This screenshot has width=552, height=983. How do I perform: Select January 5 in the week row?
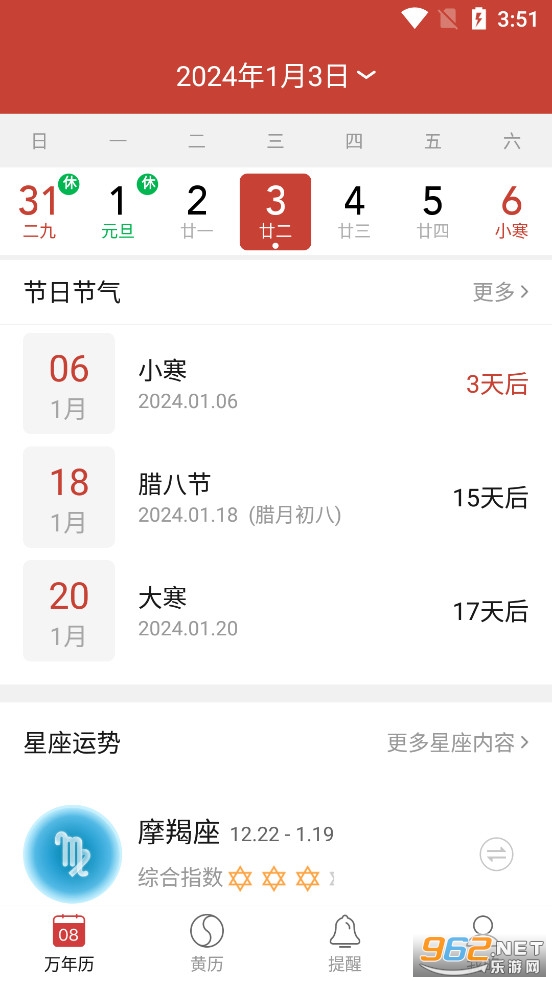[433, 211]
